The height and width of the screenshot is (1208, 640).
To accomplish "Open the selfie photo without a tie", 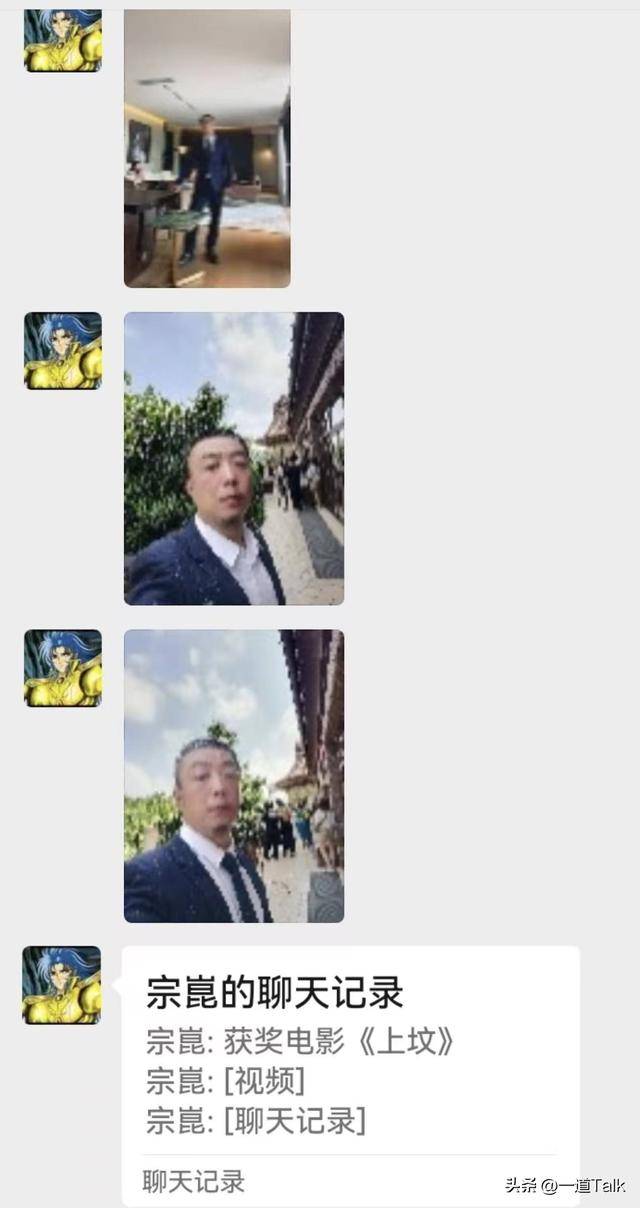I will point(233,458).
